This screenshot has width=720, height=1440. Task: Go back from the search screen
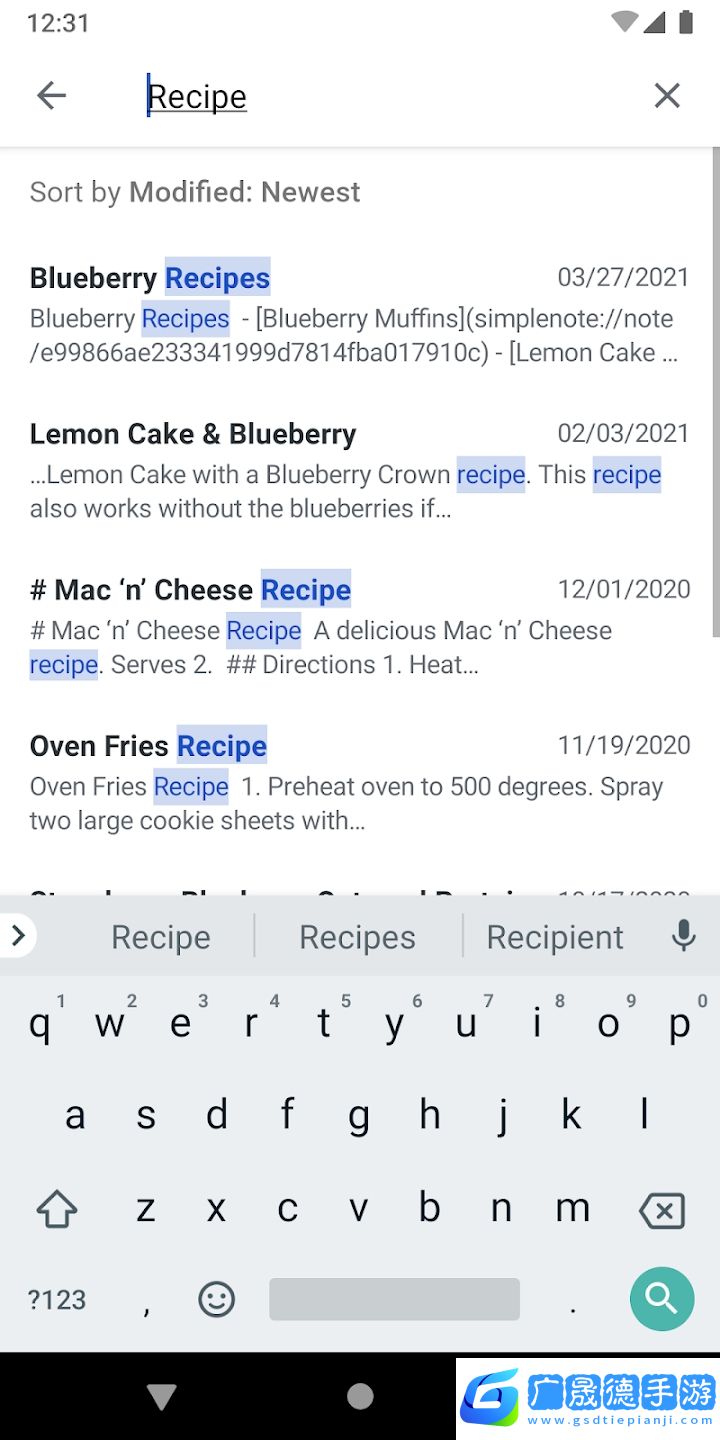coord(51,96)
